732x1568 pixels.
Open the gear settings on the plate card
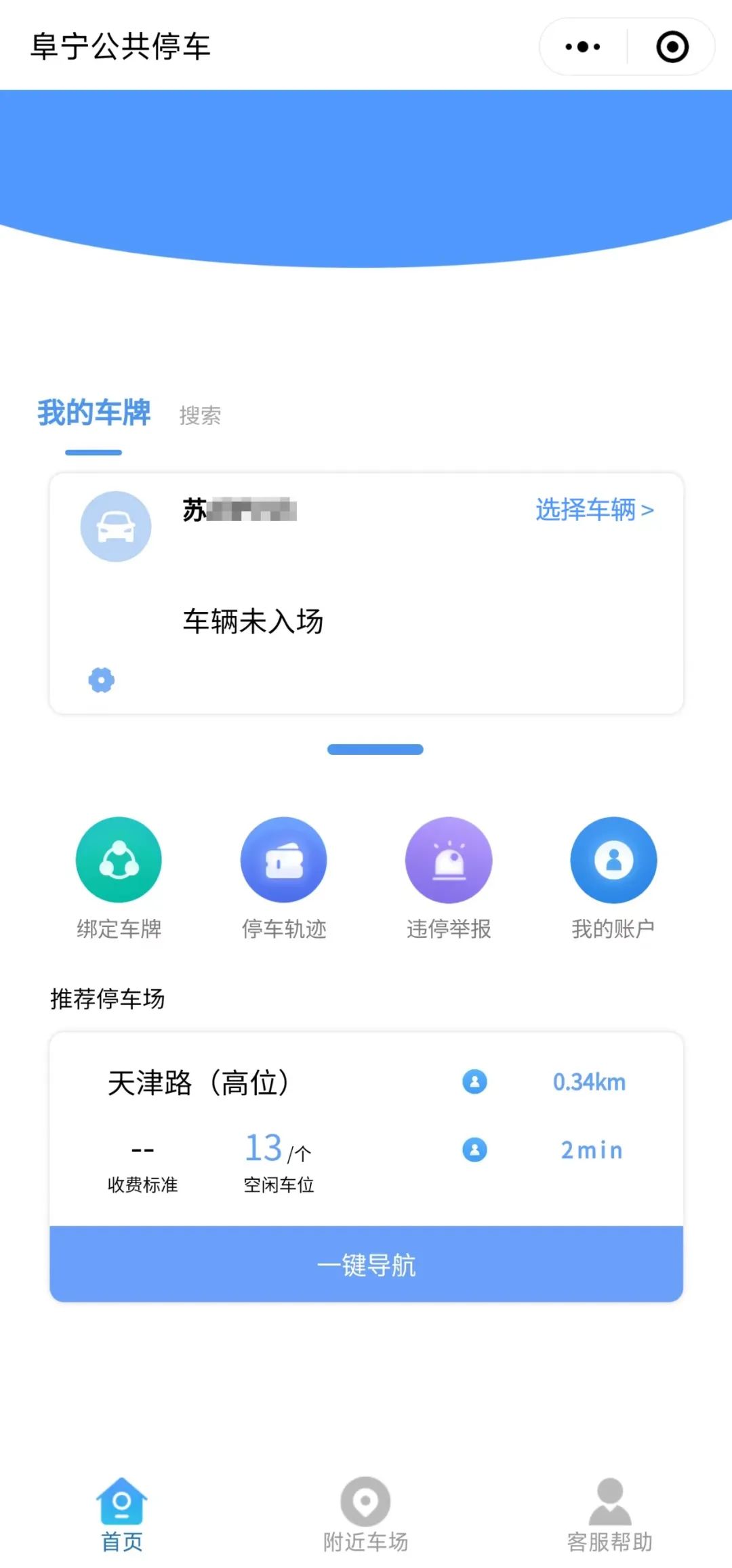click(x=102, y=680)
